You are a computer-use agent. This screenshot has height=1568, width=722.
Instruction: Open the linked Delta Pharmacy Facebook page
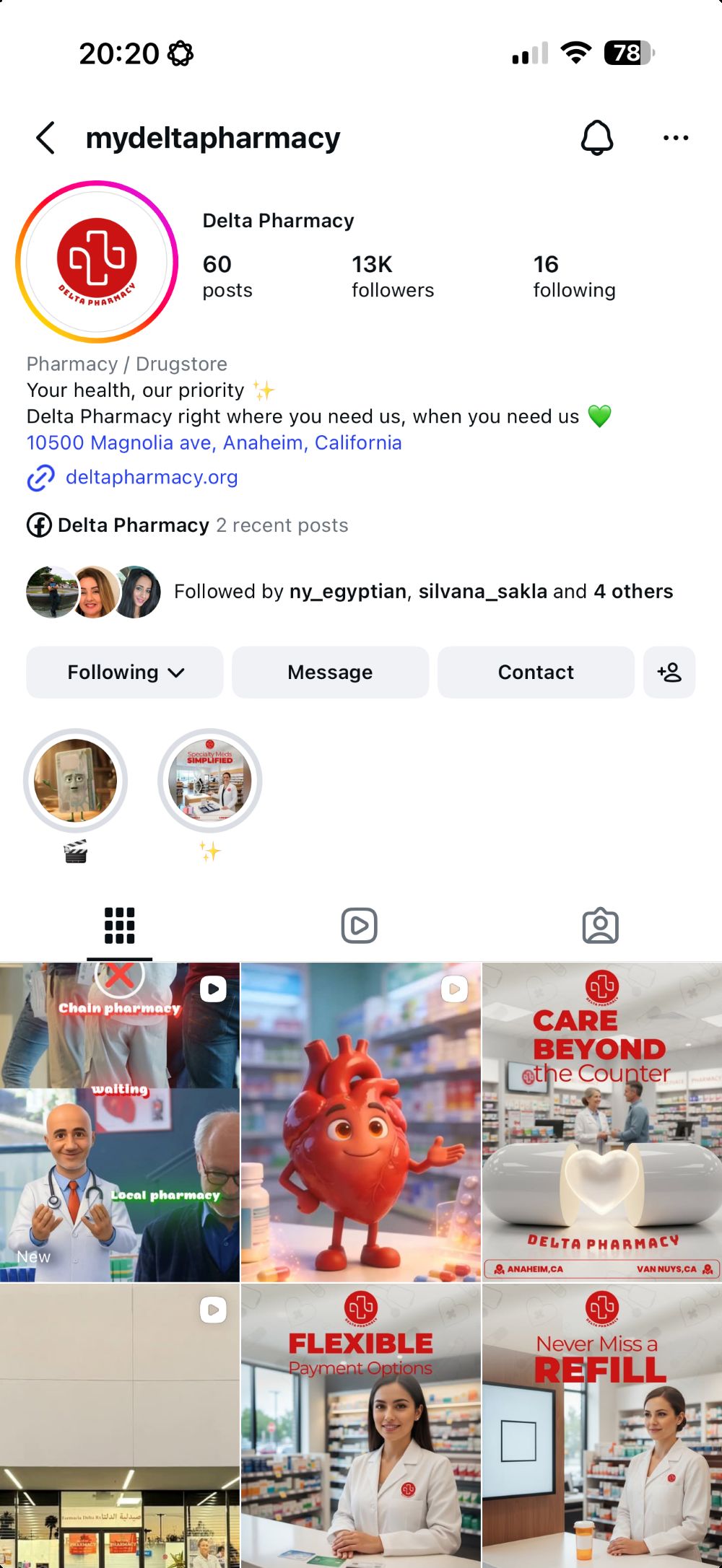pyautogui.click(x=134, y=525)
